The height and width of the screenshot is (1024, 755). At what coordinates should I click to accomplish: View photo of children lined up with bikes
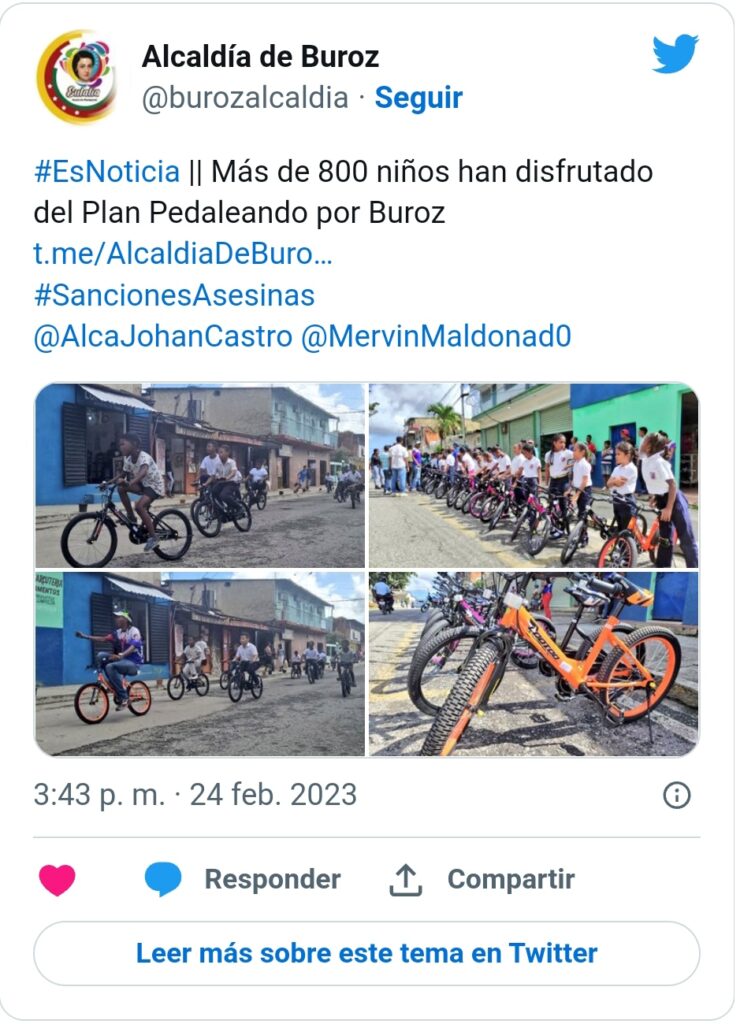pyautogui.click(x=533, y=476)
